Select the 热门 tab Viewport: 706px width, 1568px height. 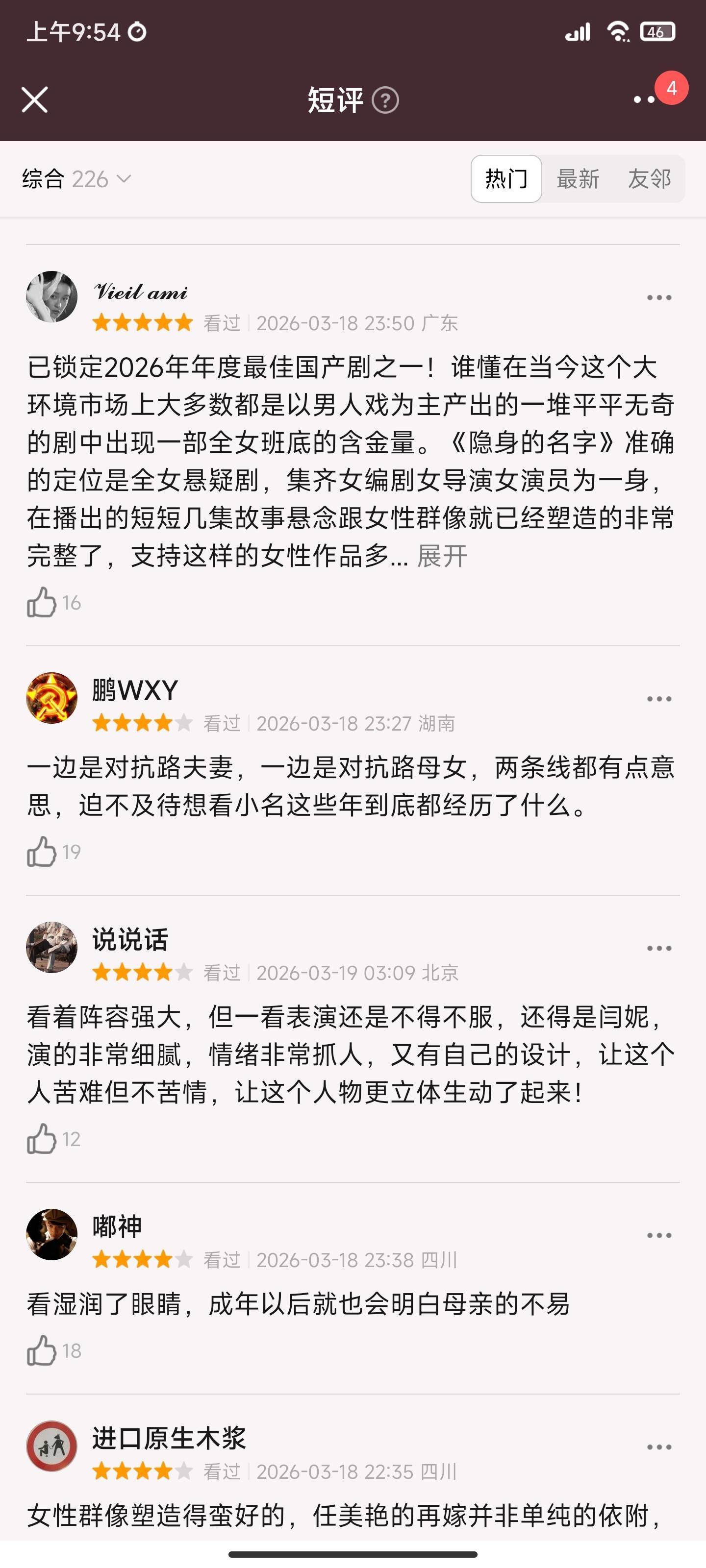click(x=505, y=179)
